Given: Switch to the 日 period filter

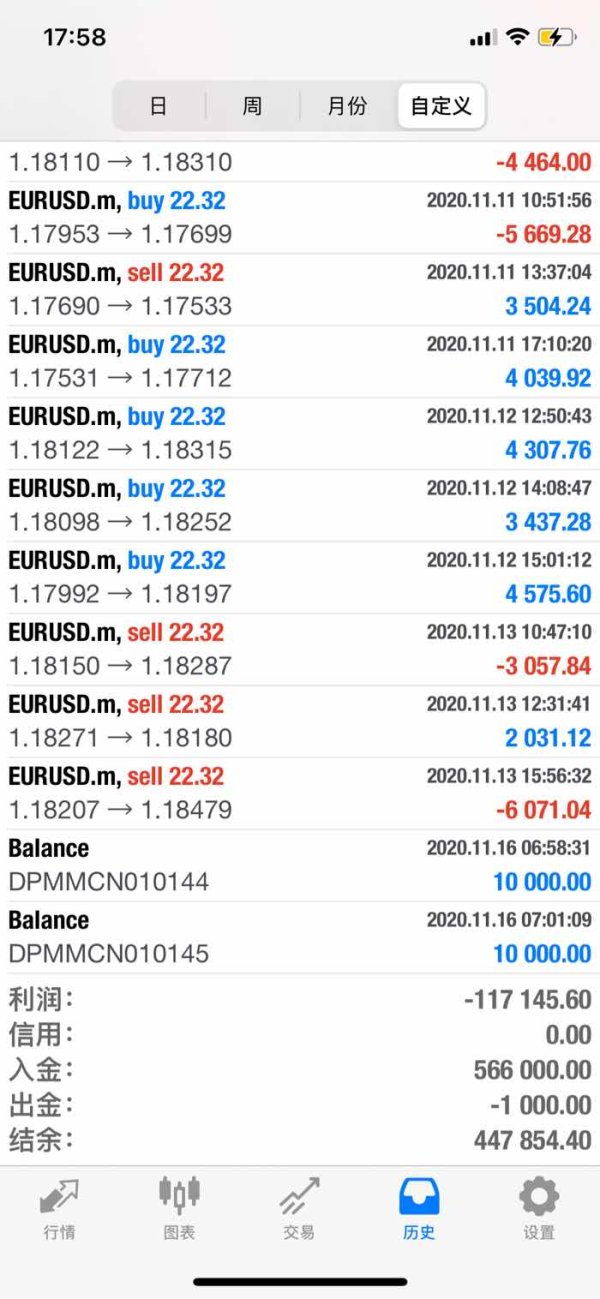Looking at the screenshot, I should (158, 106).
